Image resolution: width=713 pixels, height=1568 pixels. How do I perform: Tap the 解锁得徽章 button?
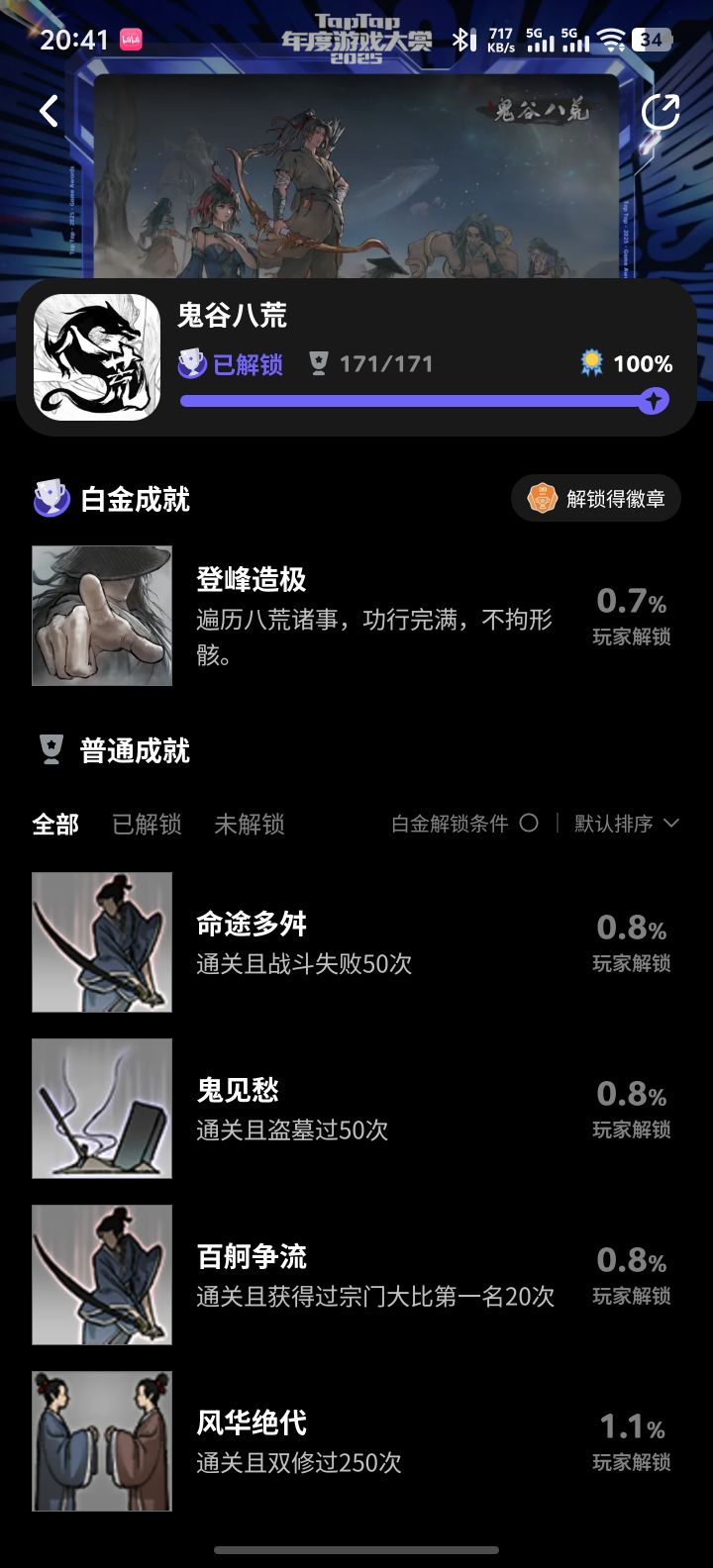click(595, 499)
